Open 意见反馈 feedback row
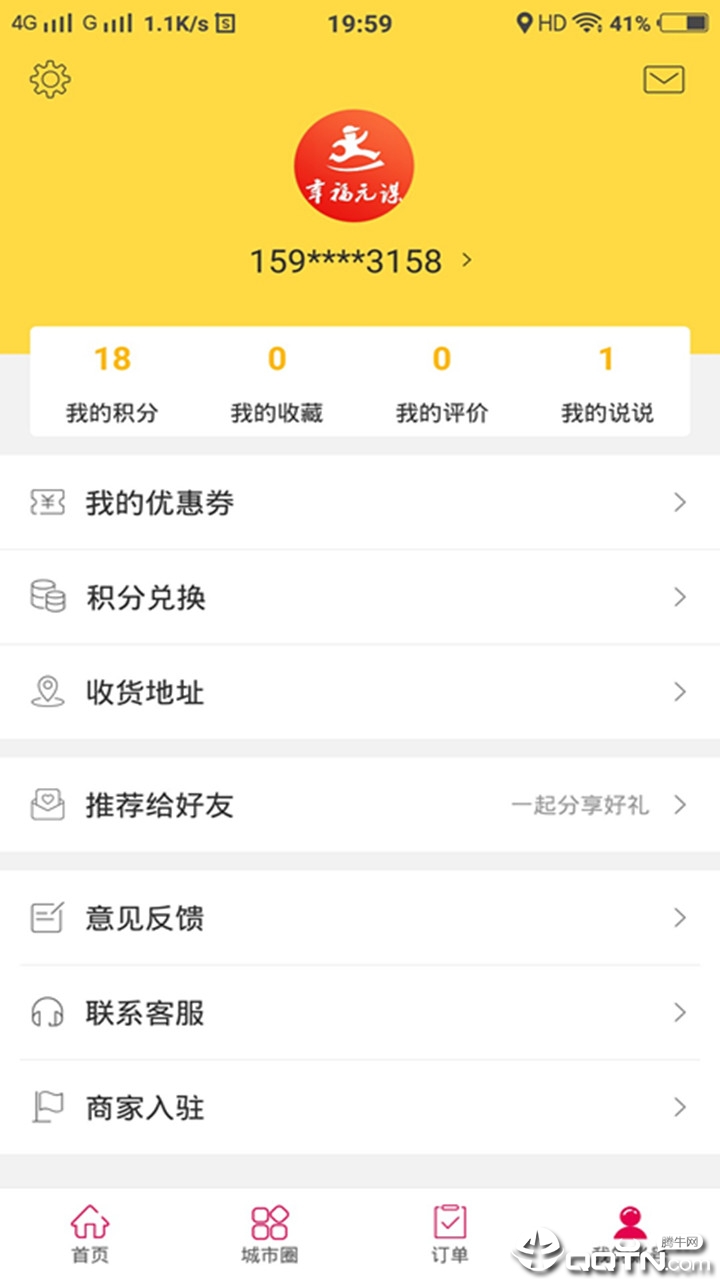 [360, 918]
